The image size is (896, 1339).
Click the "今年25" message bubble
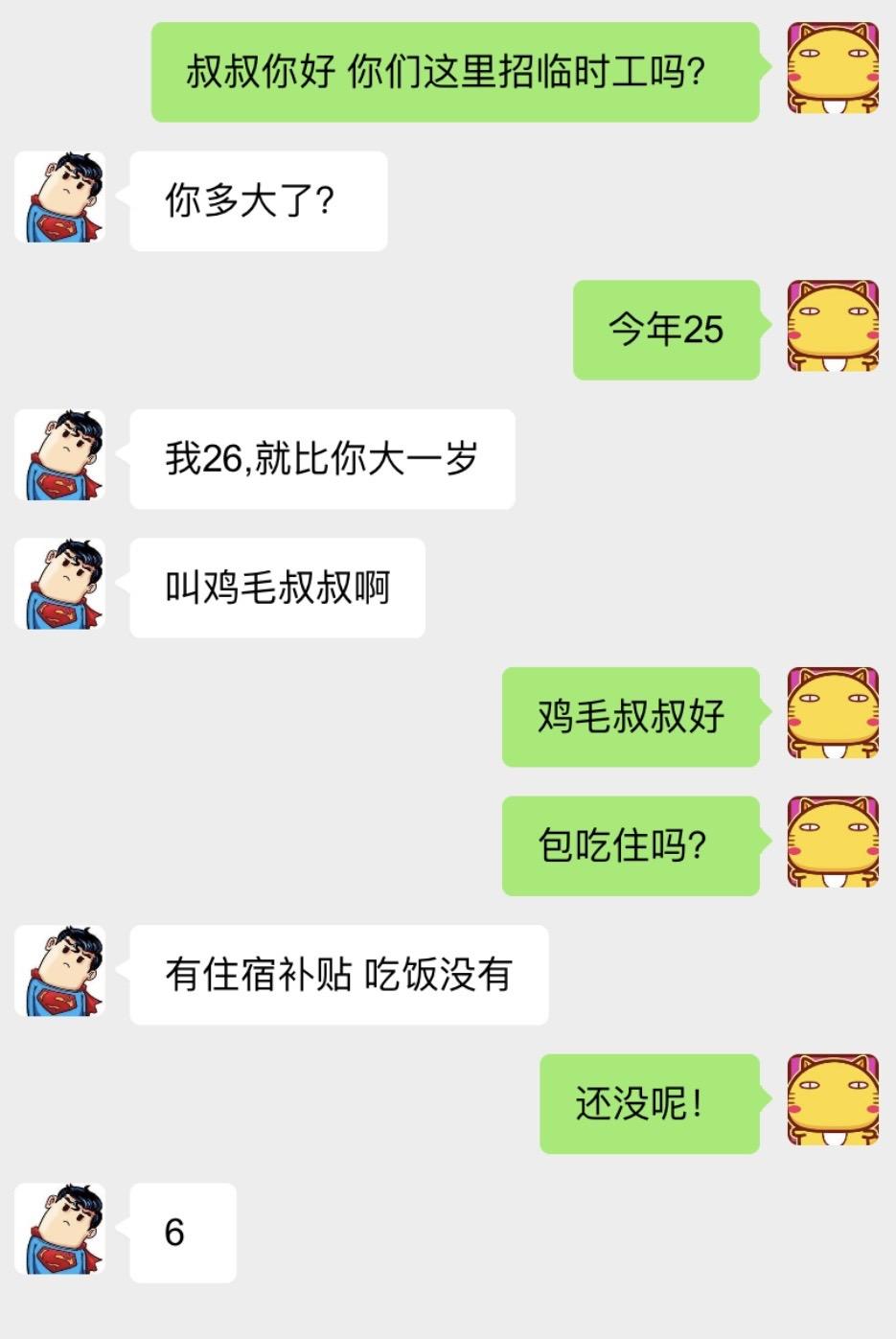tap(666, 331)
